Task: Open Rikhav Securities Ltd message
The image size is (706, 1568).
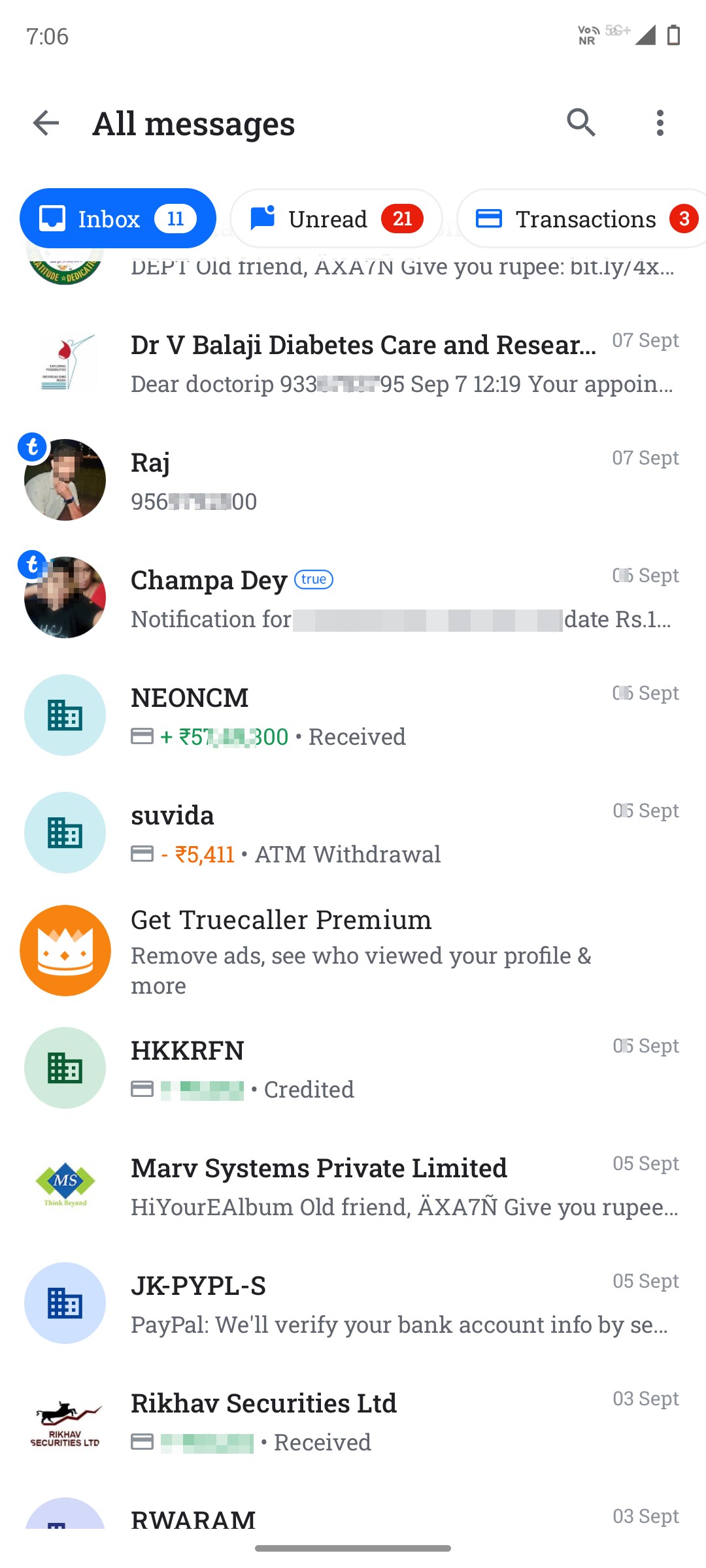Action: 353,1421
